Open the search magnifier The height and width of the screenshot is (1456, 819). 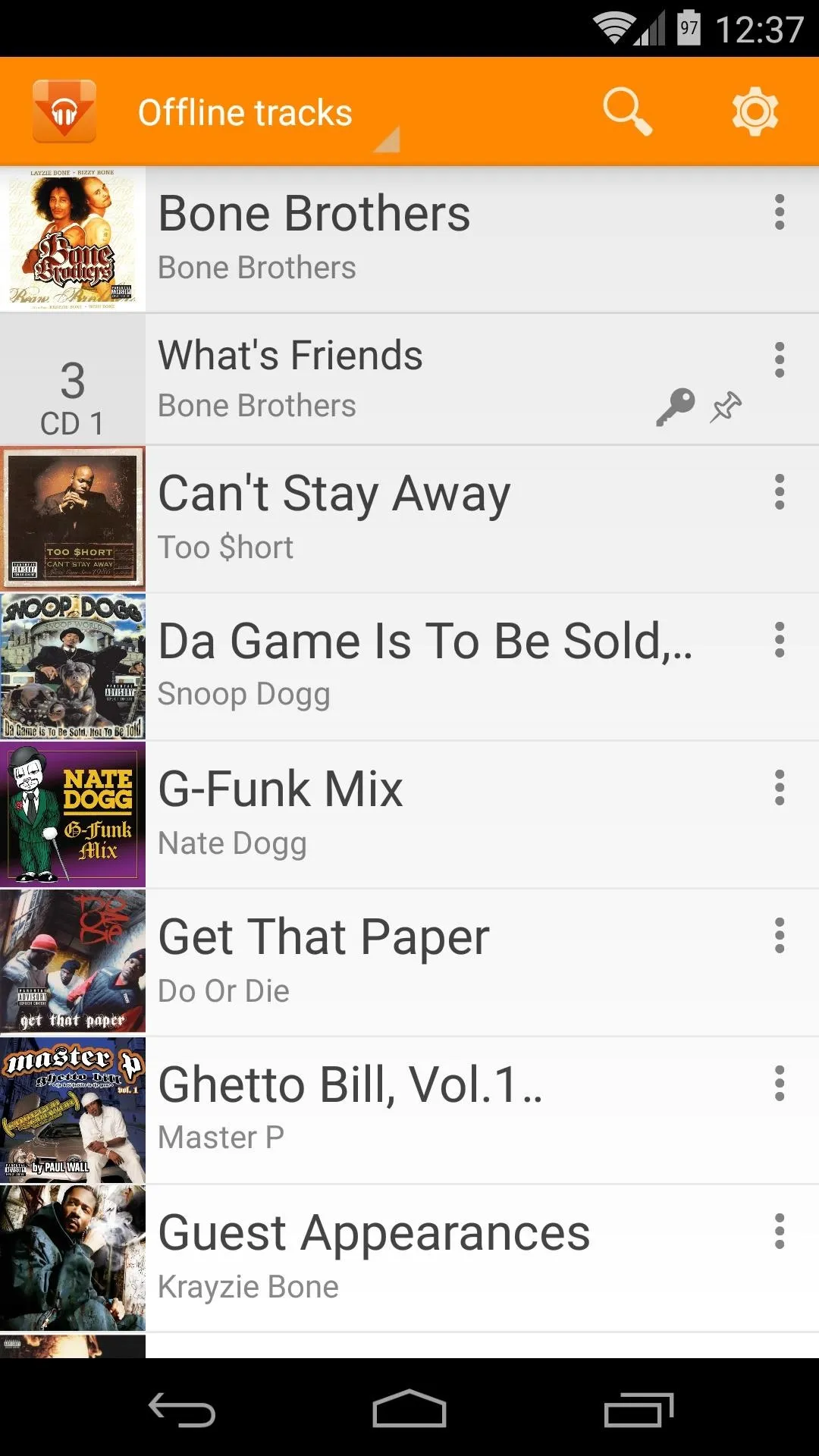coord(627,111)
